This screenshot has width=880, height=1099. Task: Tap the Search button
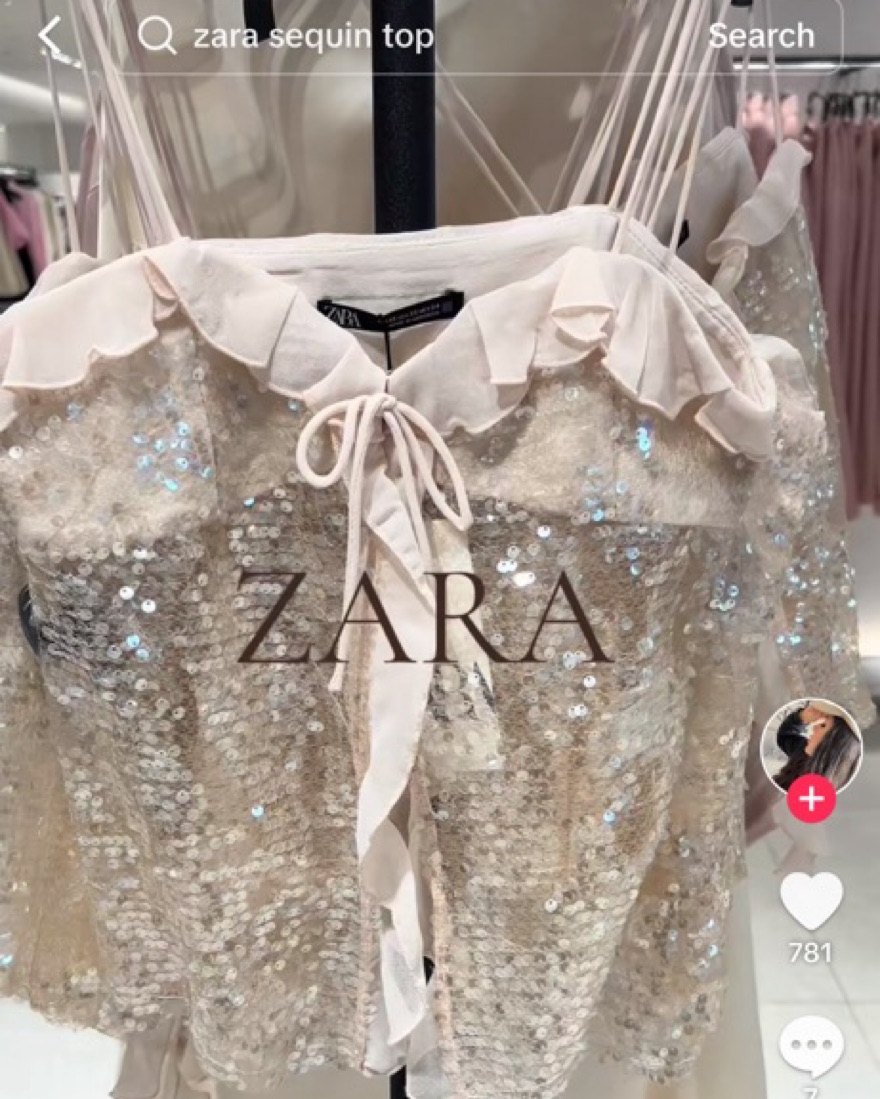[x=760, y=37]
